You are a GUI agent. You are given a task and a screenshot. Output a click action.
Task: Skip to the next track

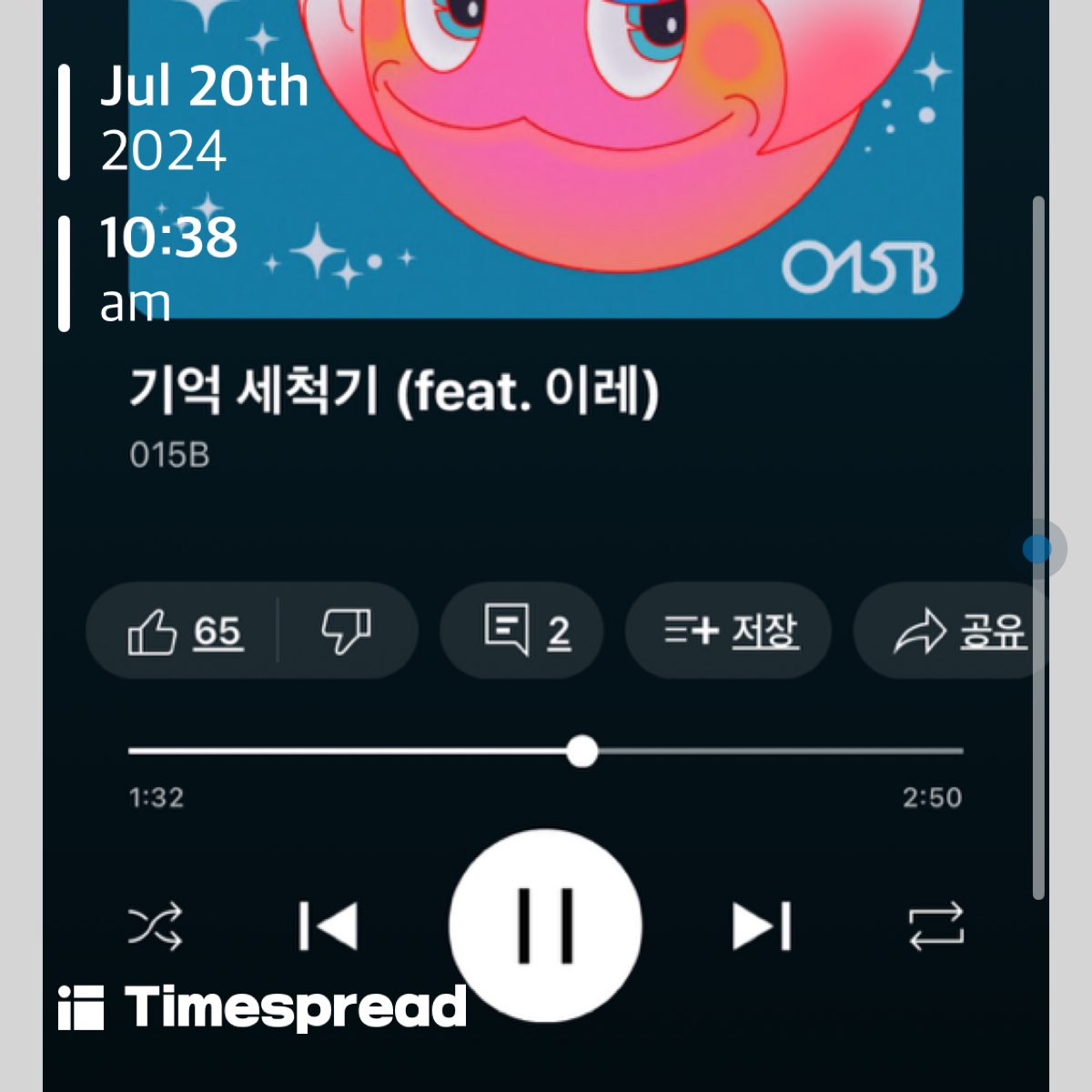tap(763, 927)
